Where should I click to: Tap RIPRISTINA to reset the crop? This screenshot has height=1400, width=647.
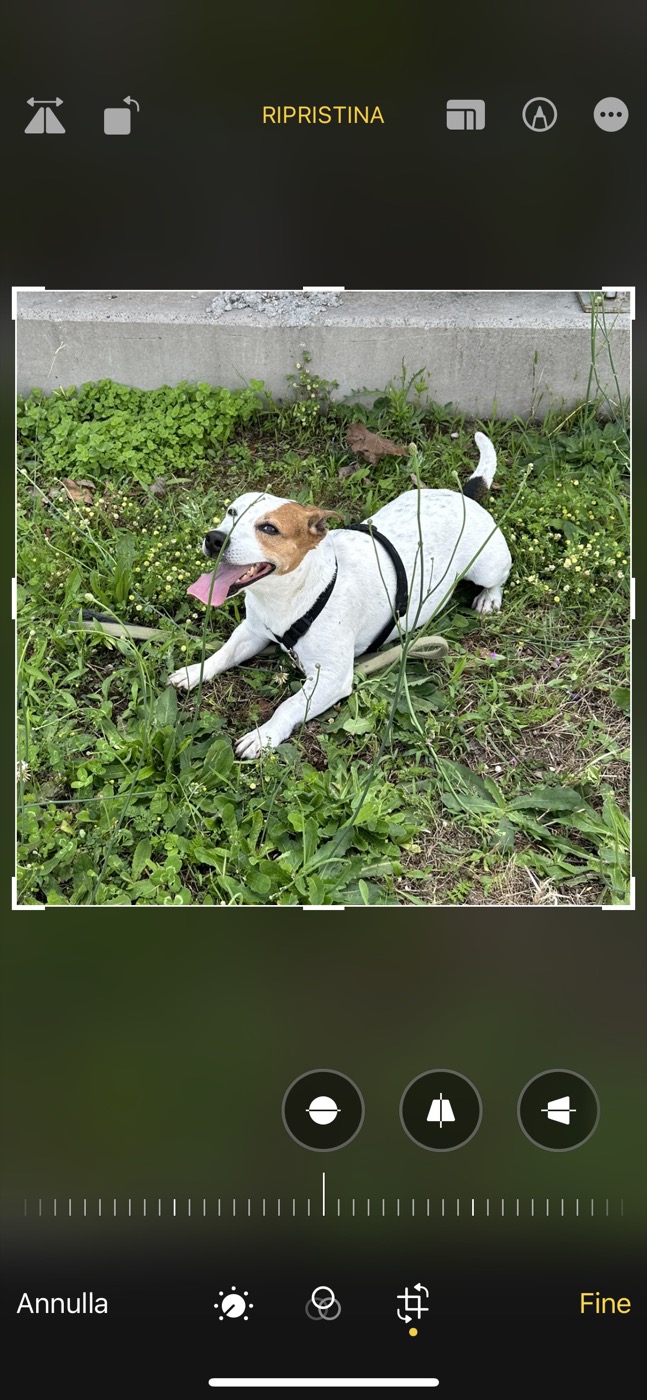pyautogui.click(x=323, y=115)
